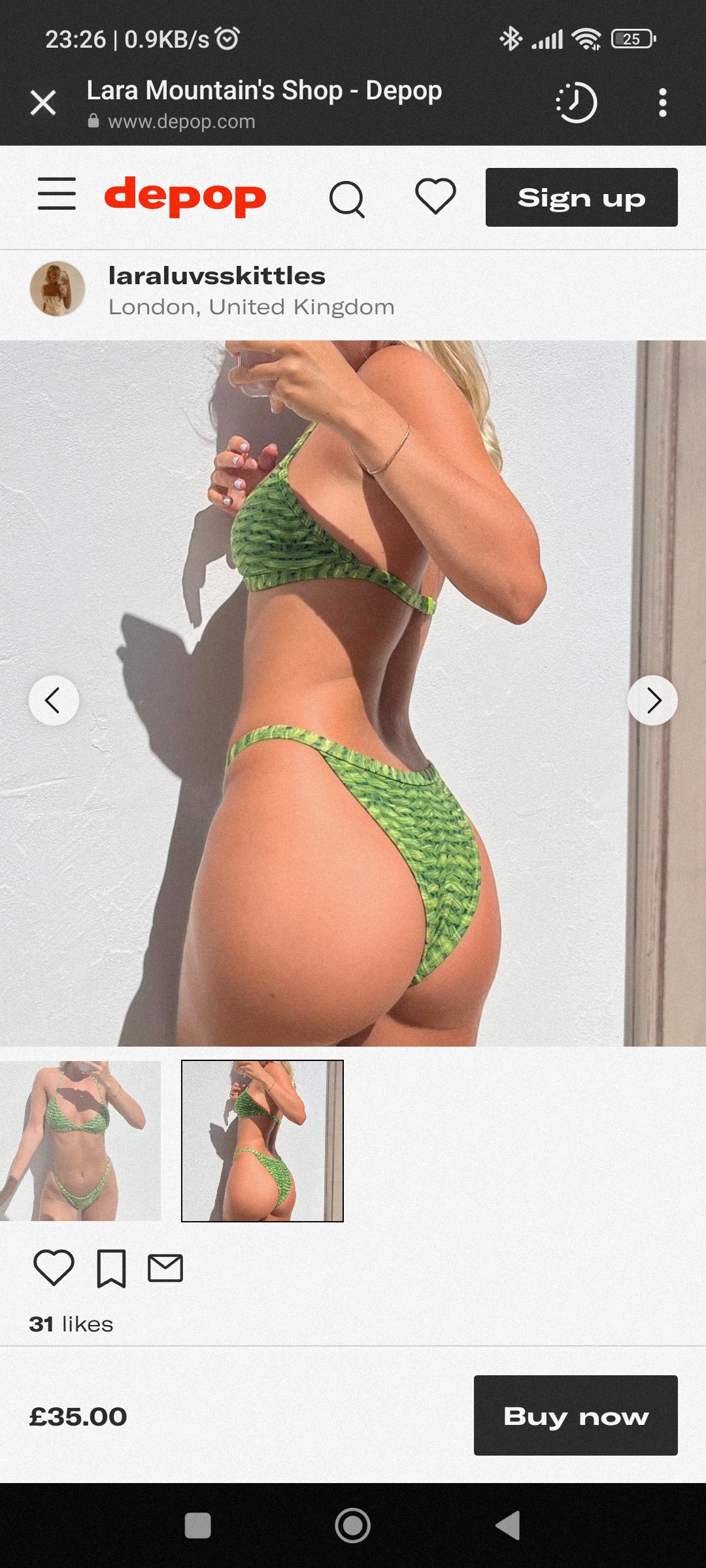This screenshot has width=706, height=1568.
Task: Open laraluvsskittles seller profile
Action: [x=216, y=276]
